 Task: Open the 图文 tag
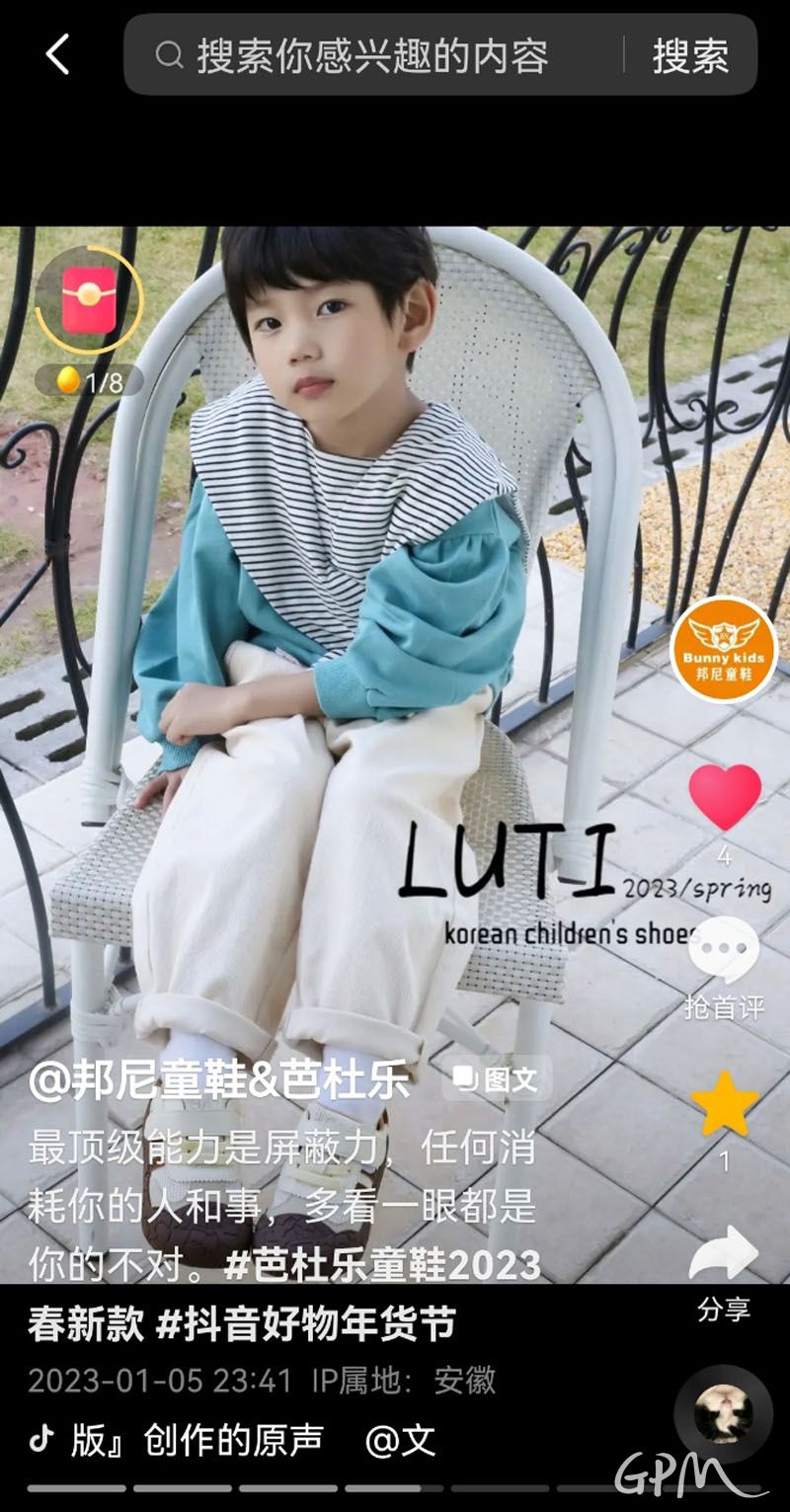[498, 1079]
